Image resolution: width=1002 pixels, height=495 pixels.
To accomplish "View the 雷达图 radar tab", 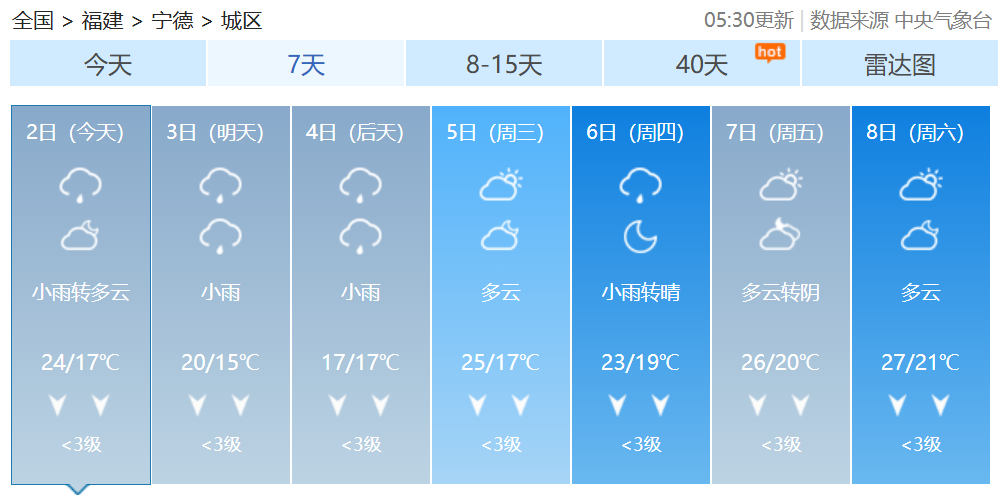I will 899,65.
